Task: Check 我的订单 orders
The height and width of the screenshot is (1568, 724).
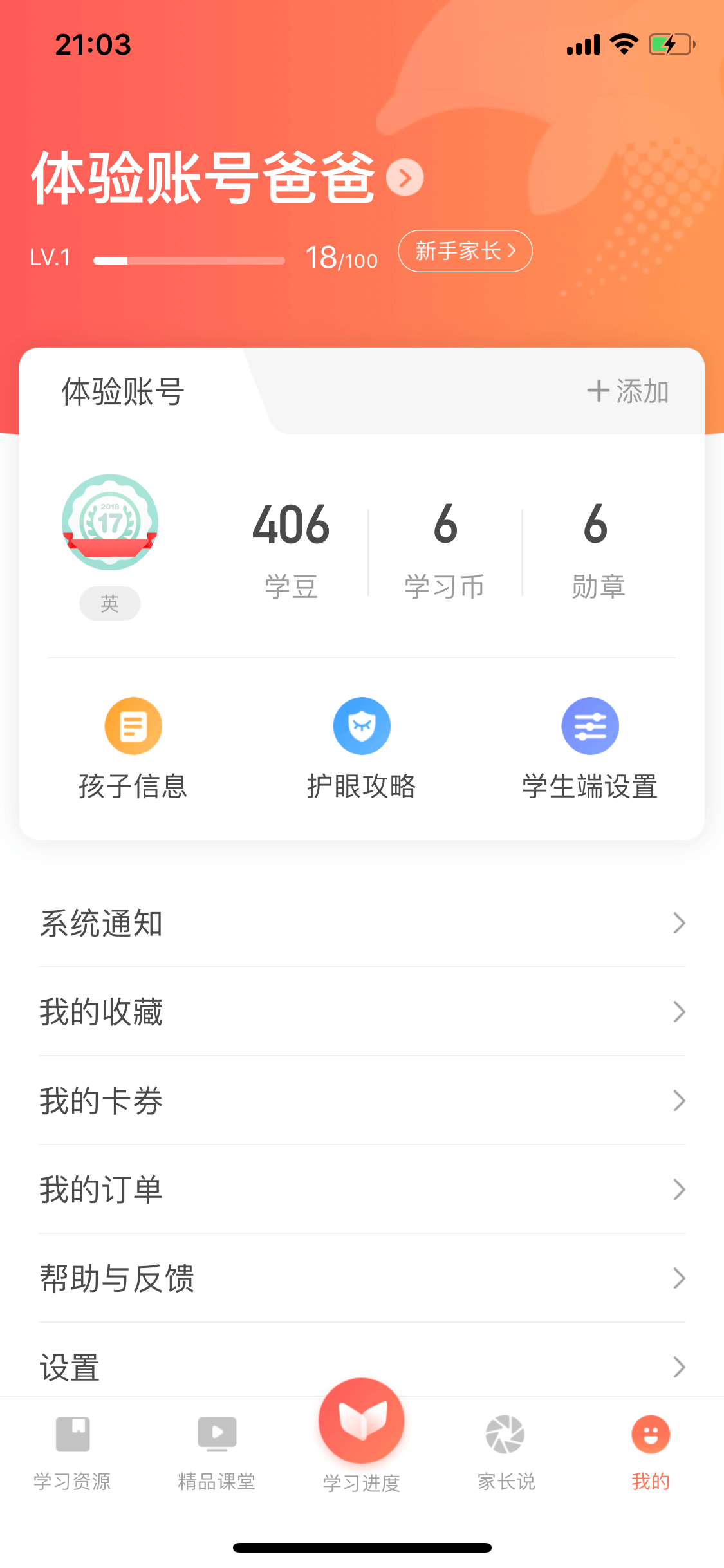Action: 362,1190
